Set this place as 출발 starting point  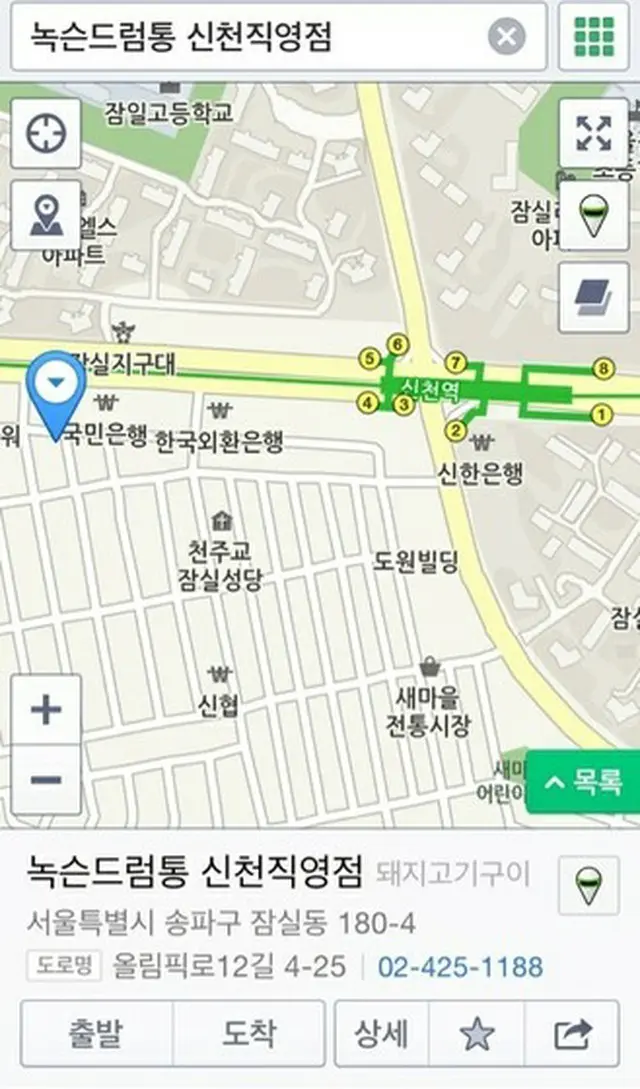pyautogui.click(x=96, y=1034)
